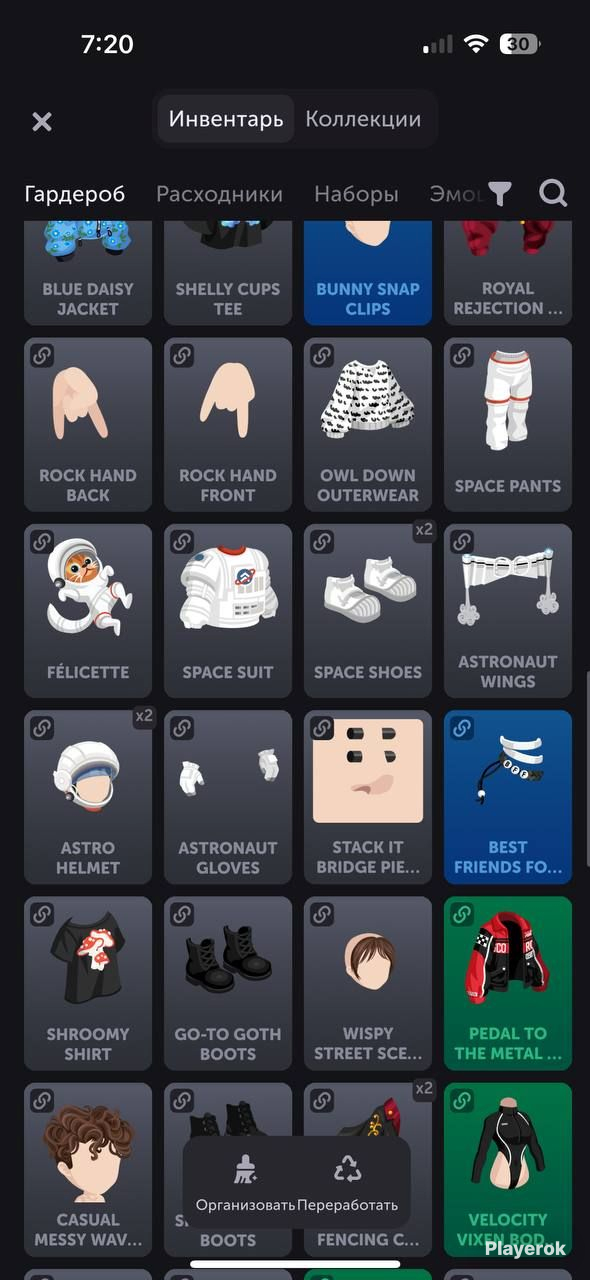
Task: Tap Организовать to organize items
Action: point(246,1182)
